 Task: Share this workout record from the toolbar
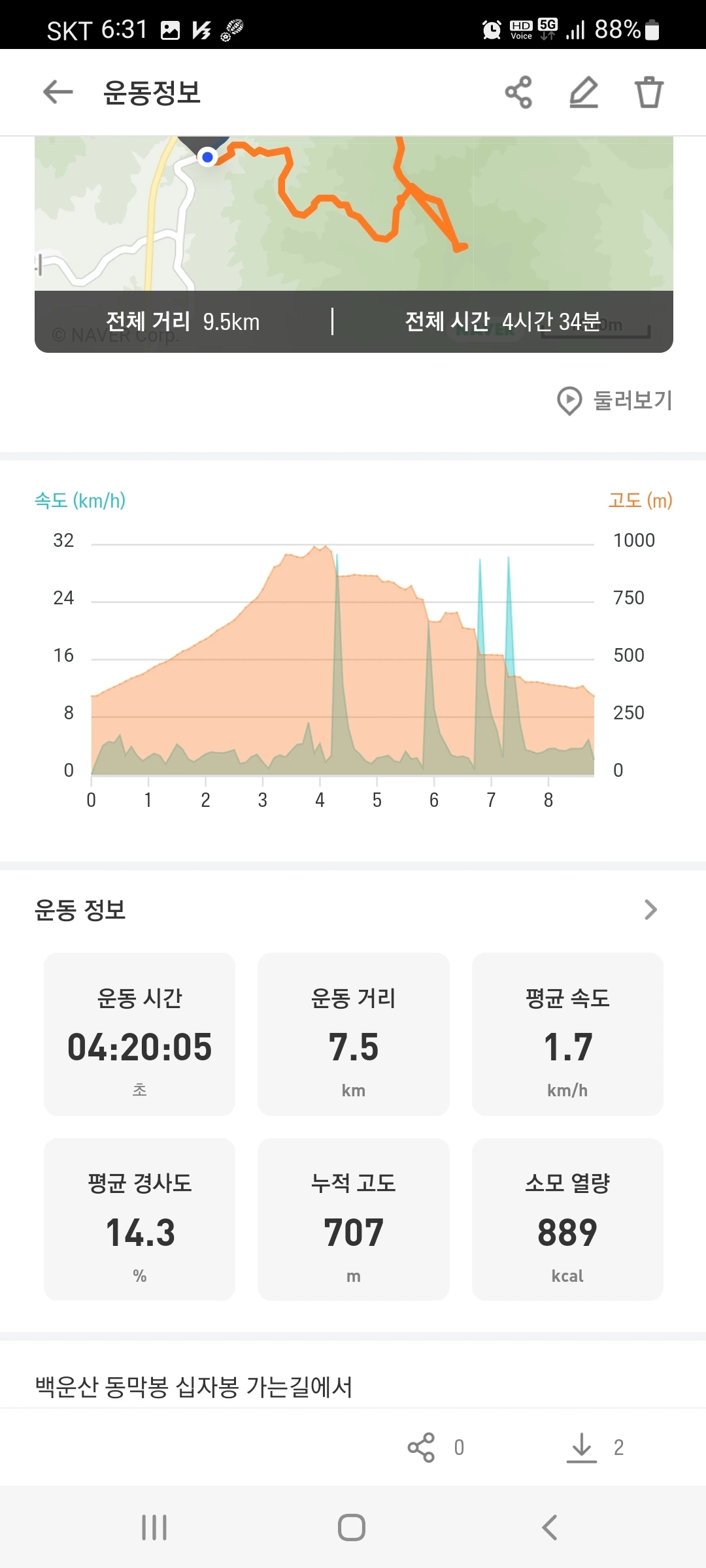(x=518, y=92)
